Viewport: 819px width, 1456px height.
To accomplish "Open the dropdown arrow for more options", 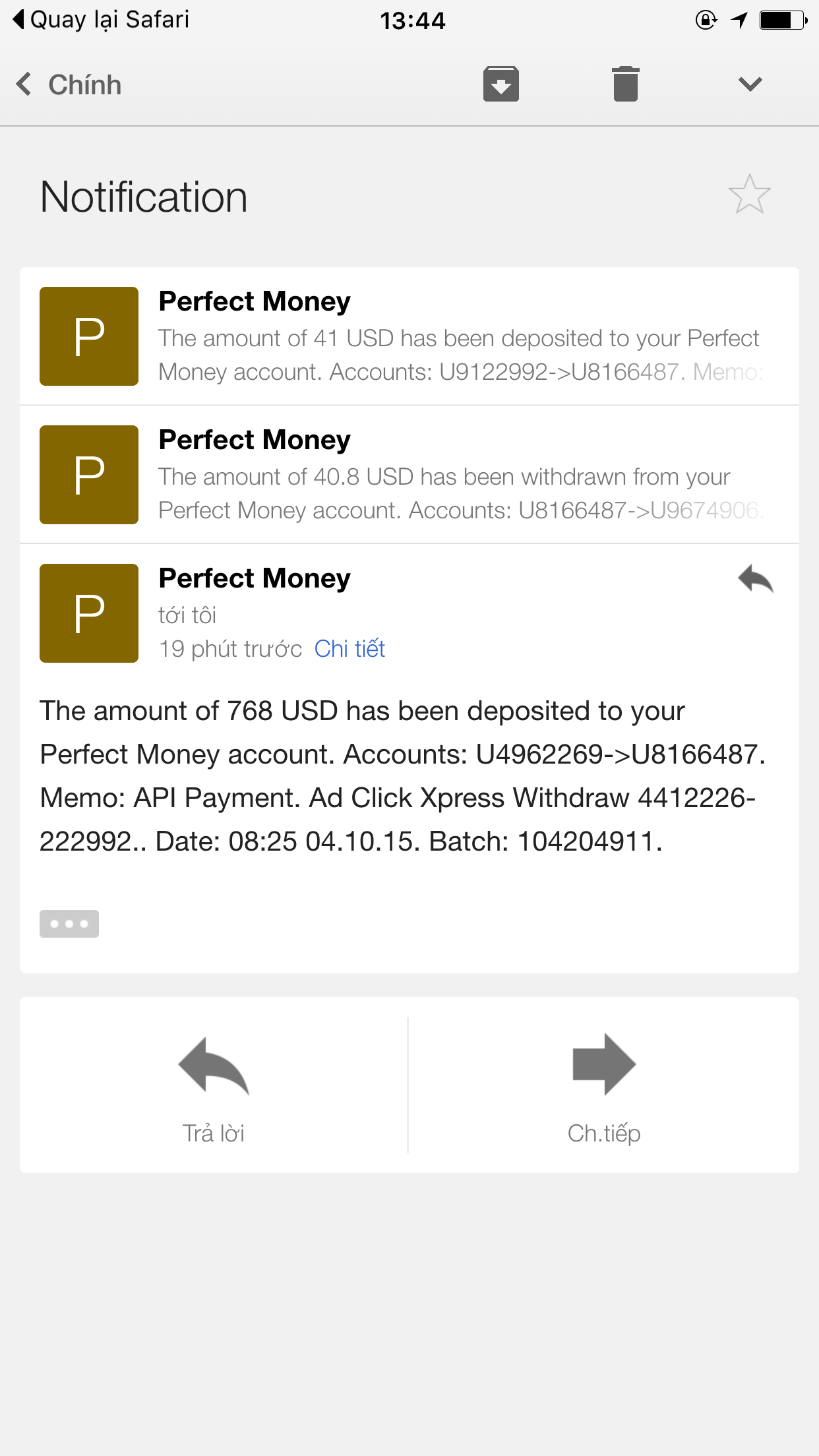I will [x=750, y=84].
